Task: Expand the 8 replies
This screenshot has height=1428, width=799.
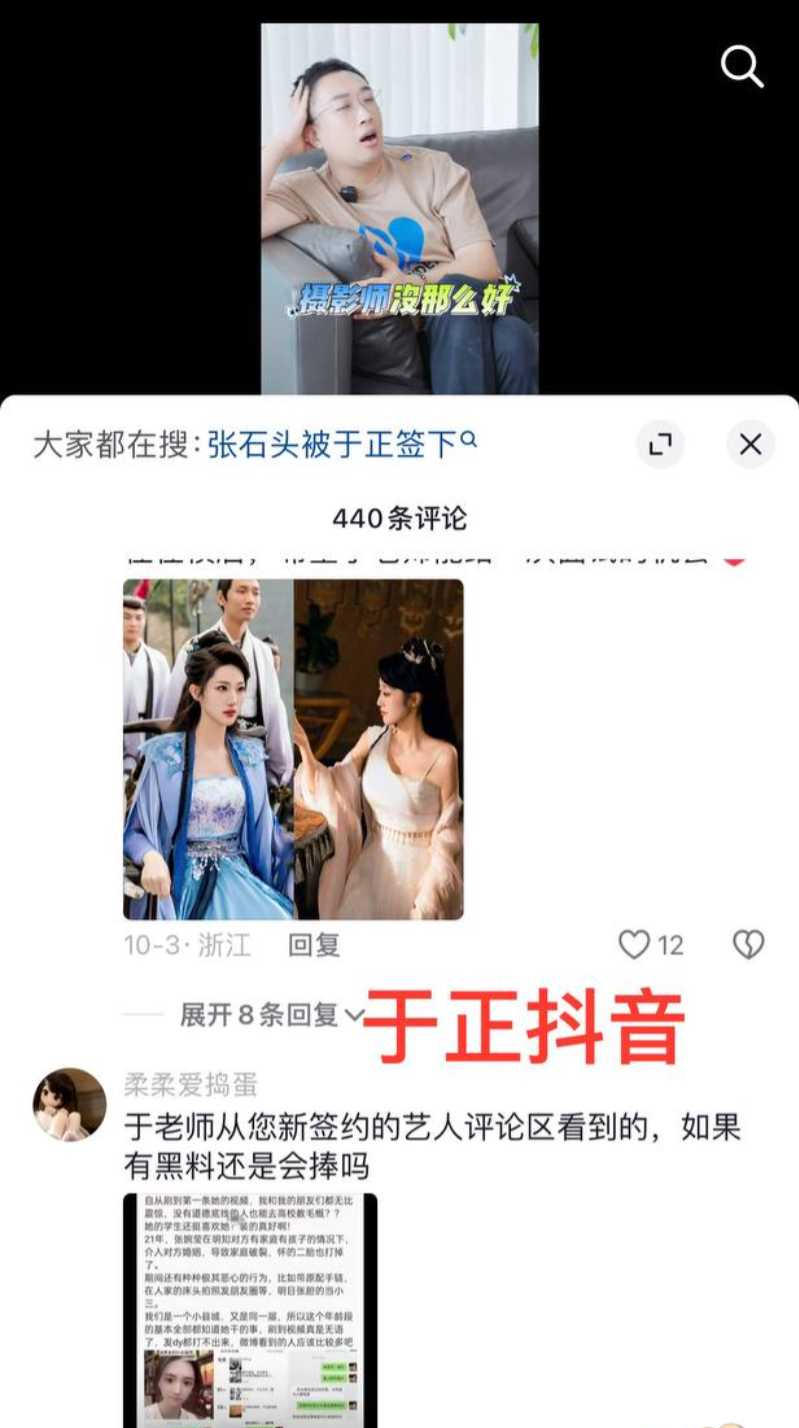Action: point(272,1015)
